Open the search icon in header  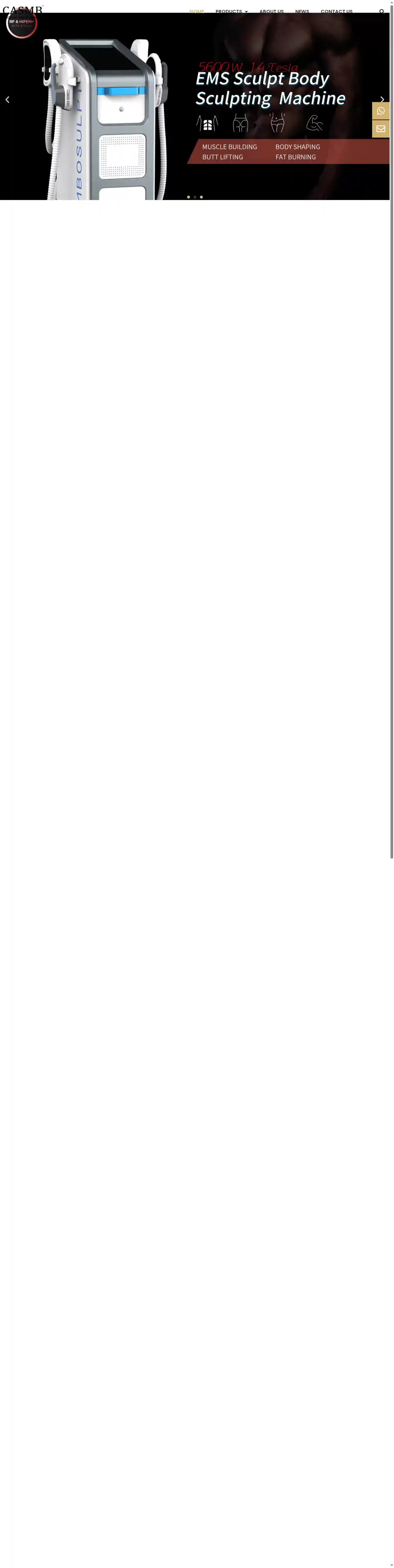[x=382, y=12]
